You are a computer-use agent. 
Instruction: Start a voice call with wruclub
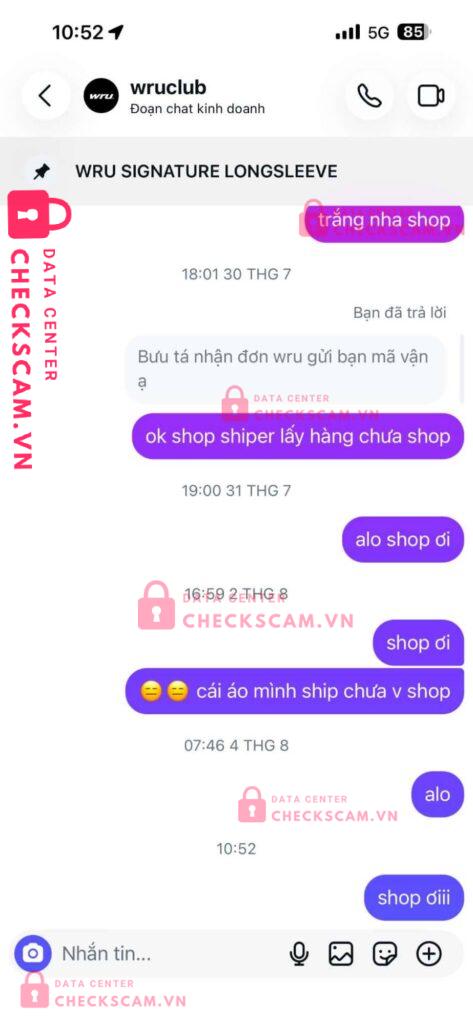(369, 96)
